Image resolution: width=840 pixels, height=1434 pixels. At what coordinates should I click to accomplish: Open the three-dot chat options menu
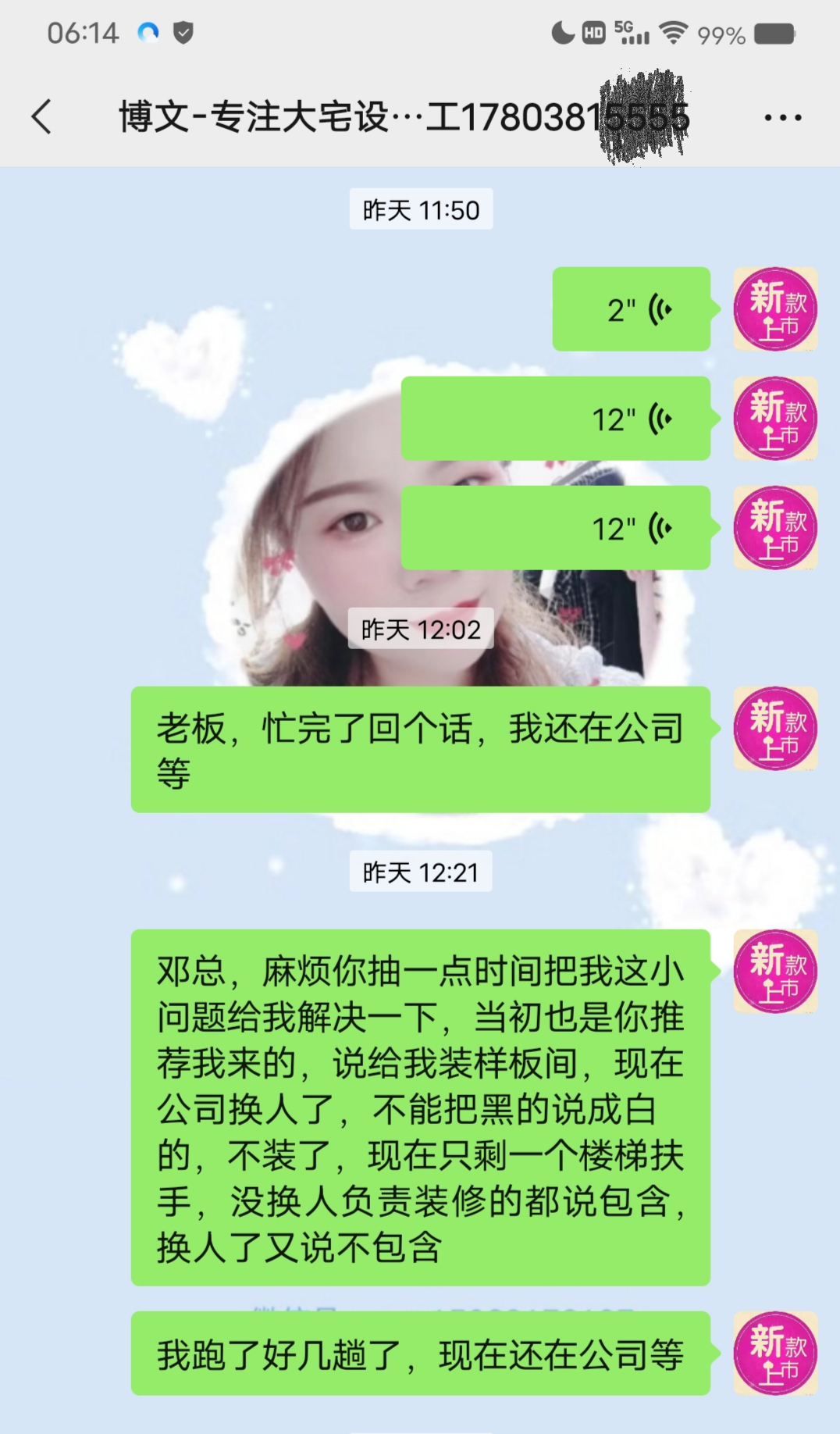coord(782,118)
